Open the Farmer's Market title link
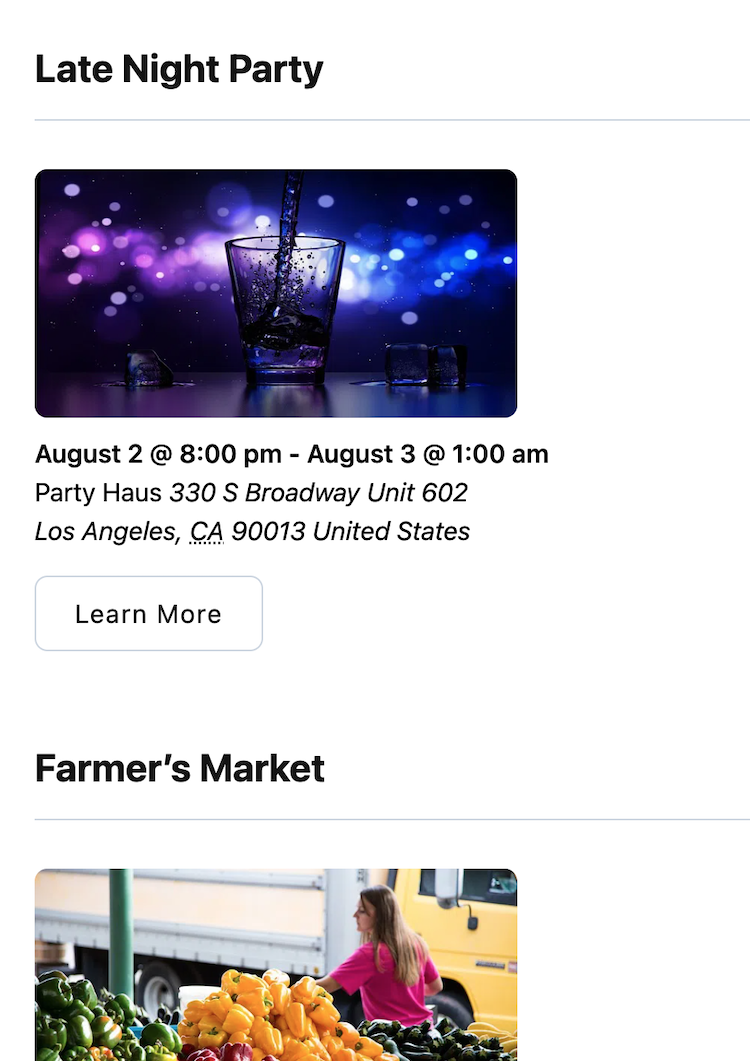The width and height of the screenshot is (750, 1061). pos(180,768)
